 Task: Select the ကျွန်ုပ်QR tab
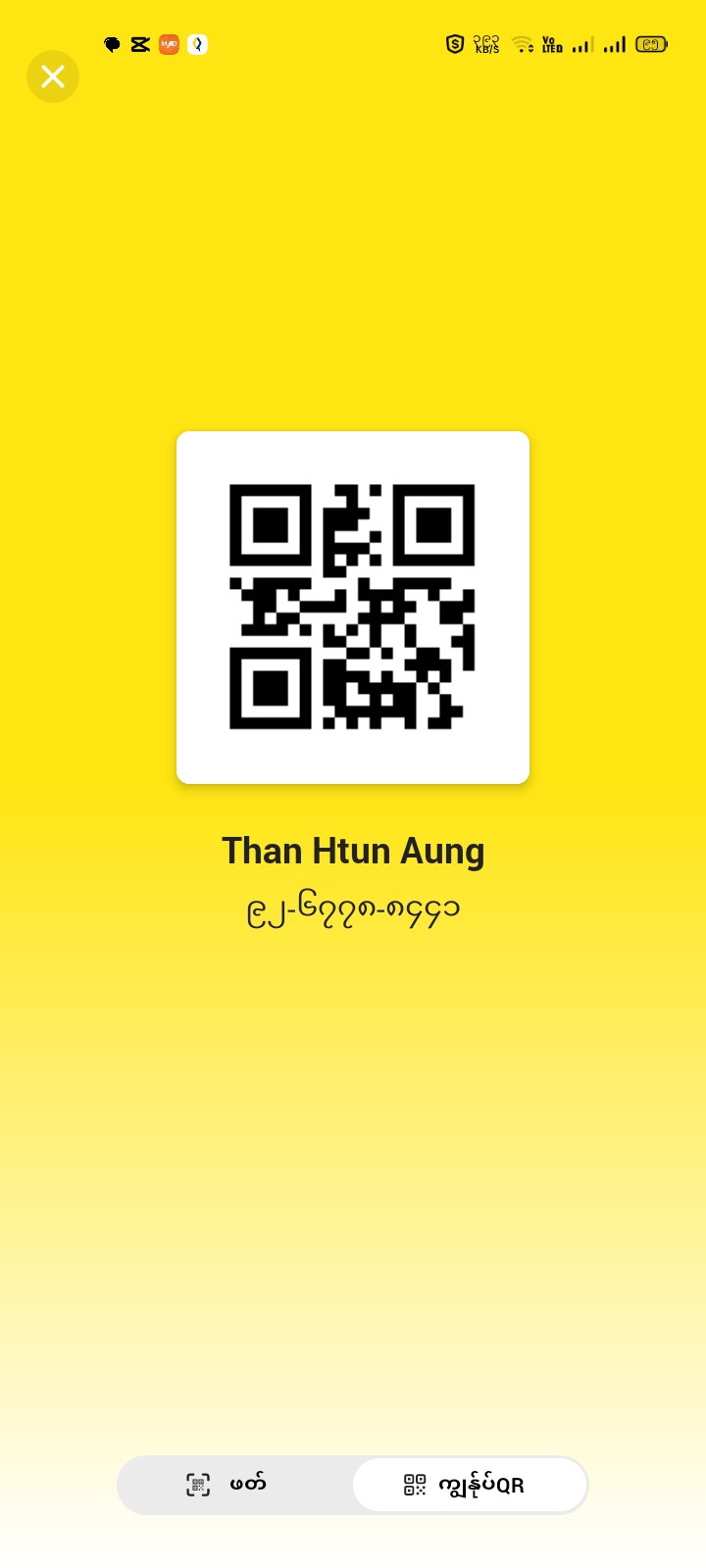click(x=469, y=1485)
